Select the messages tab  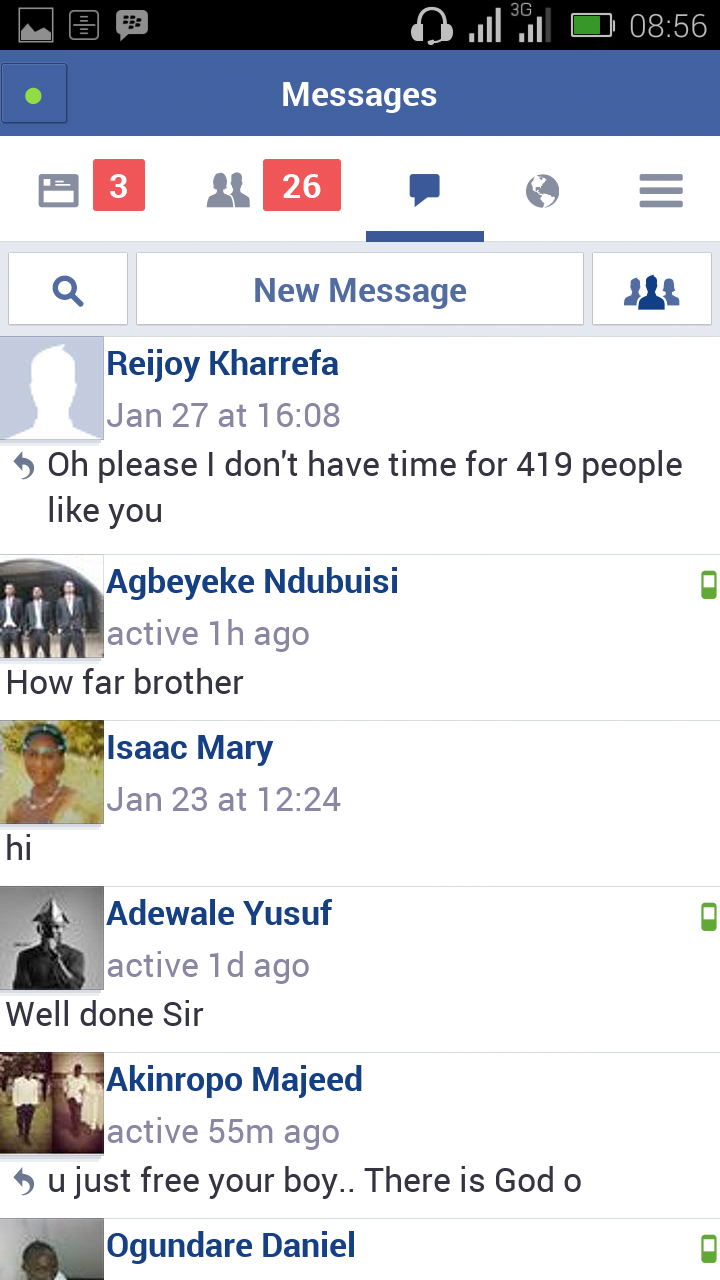(425, 189)
